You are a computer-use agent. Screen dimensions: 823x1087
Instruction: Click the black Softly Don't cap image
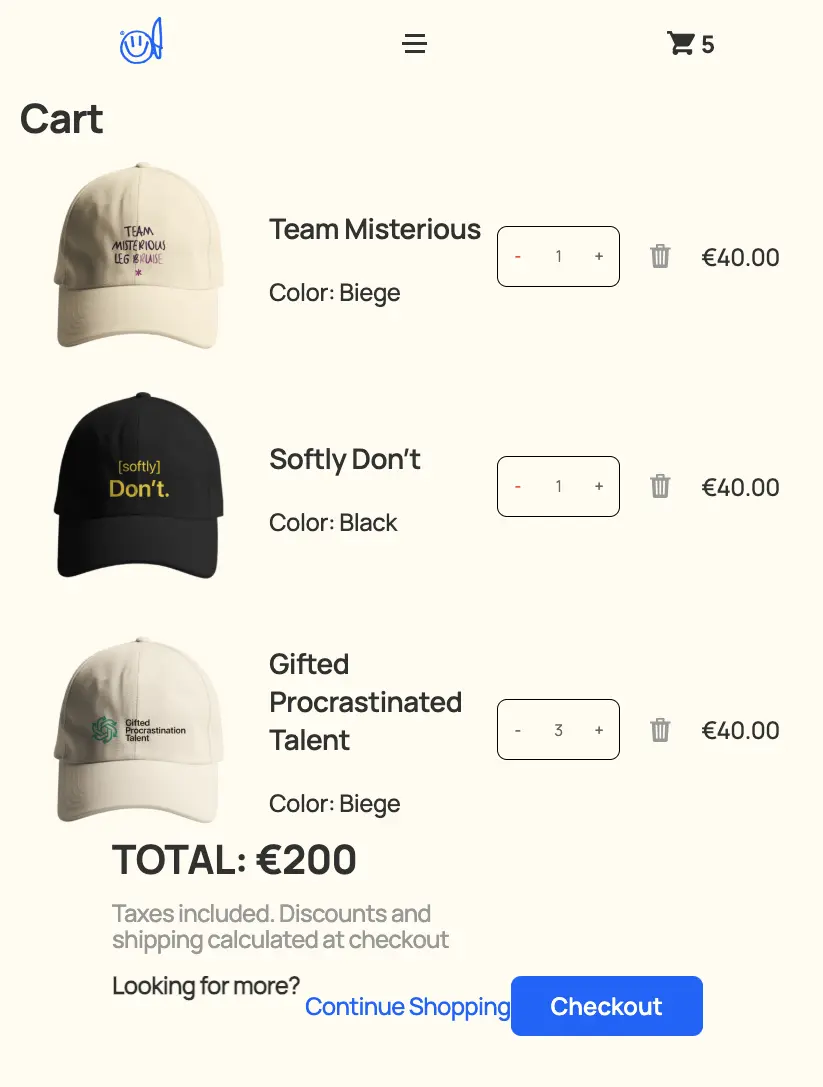coord(139,486)
